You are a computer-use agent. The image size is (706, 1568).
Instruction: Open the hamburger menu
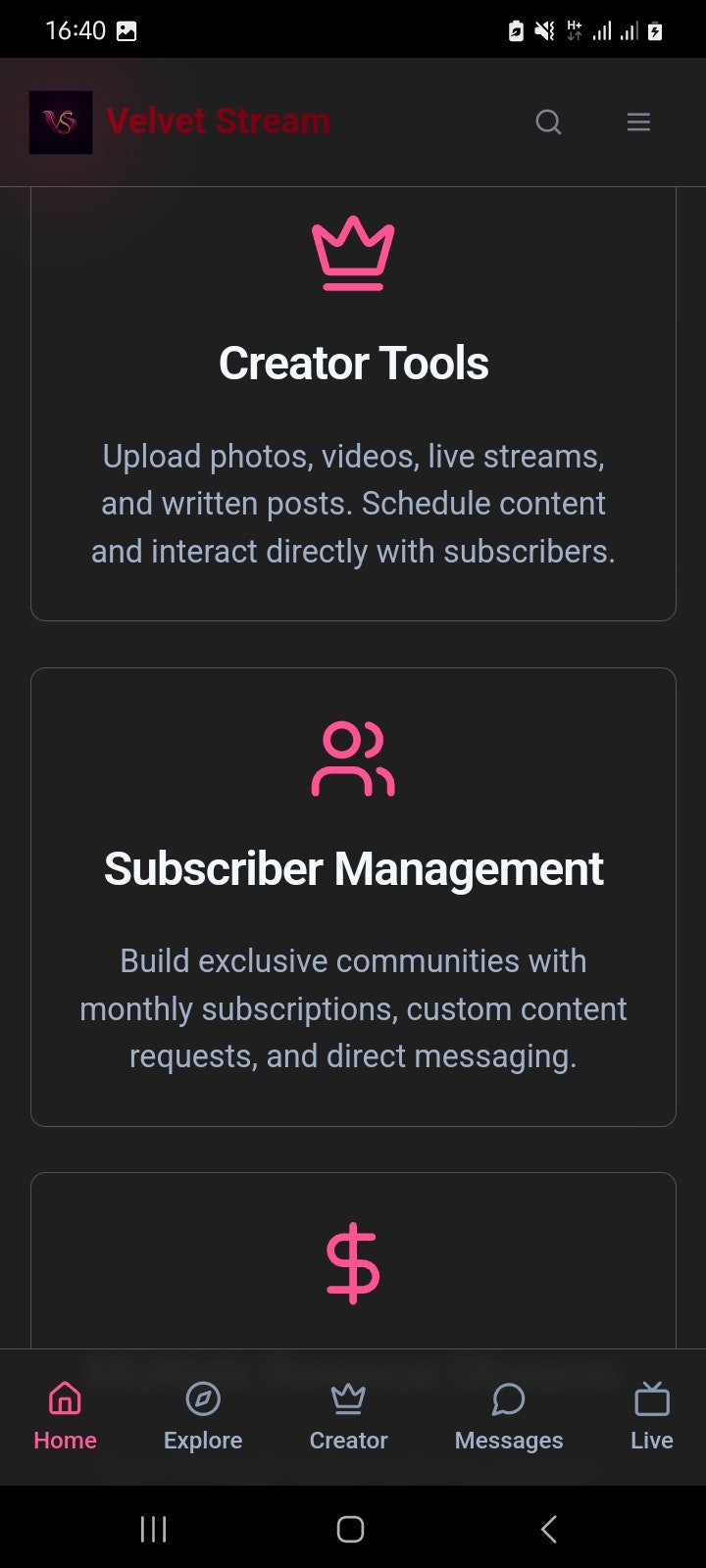[x=638, y=122]
